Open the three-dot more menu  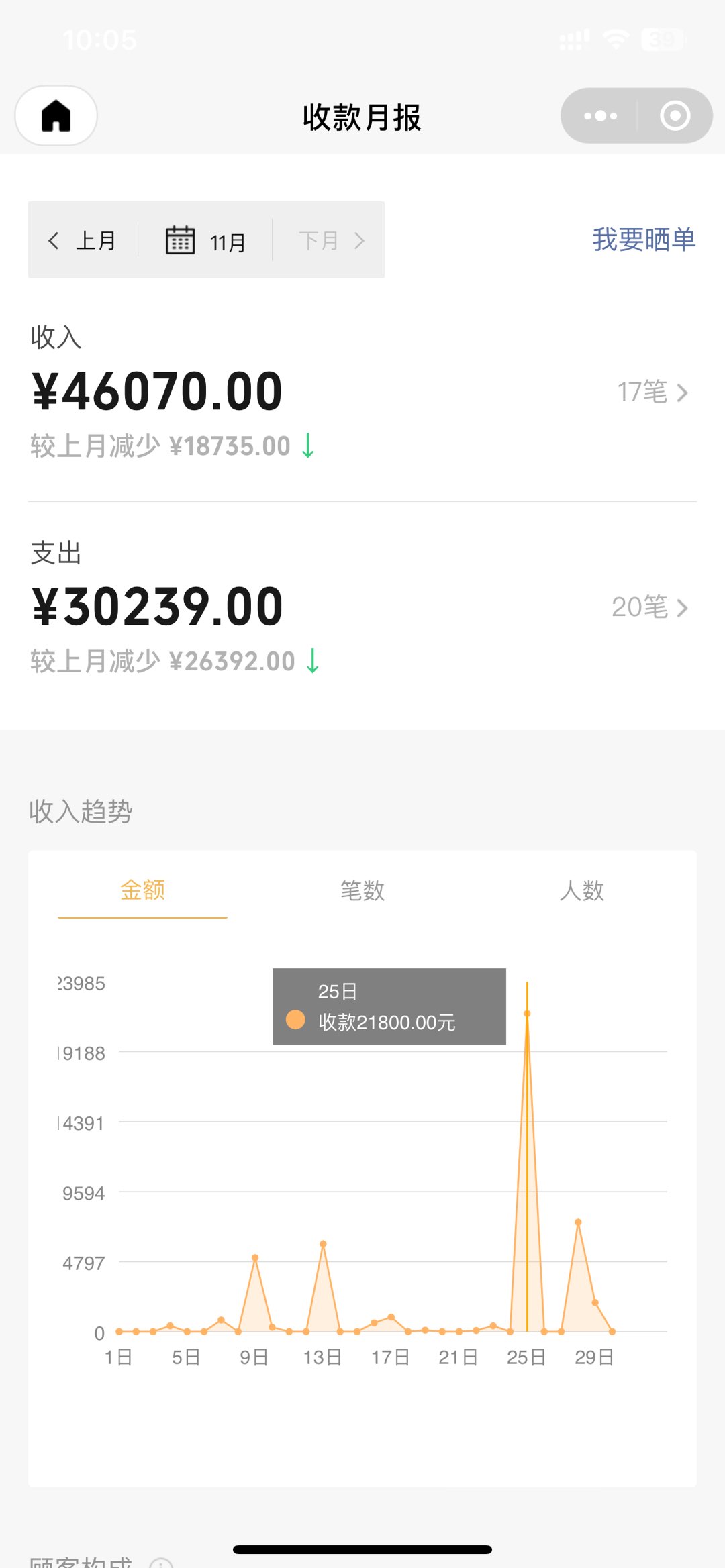click(600, 116)
